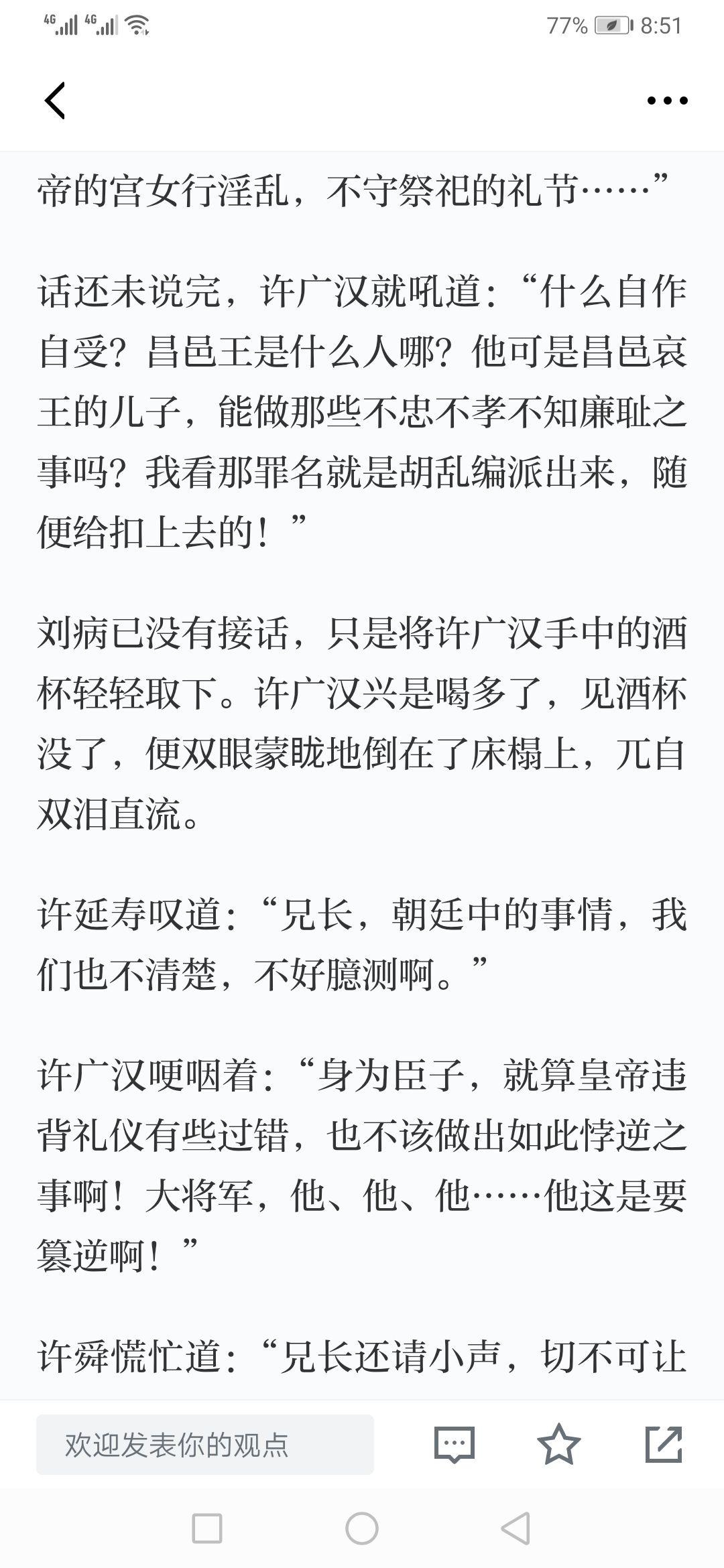Share the article via the share icon

[664, 1444]
